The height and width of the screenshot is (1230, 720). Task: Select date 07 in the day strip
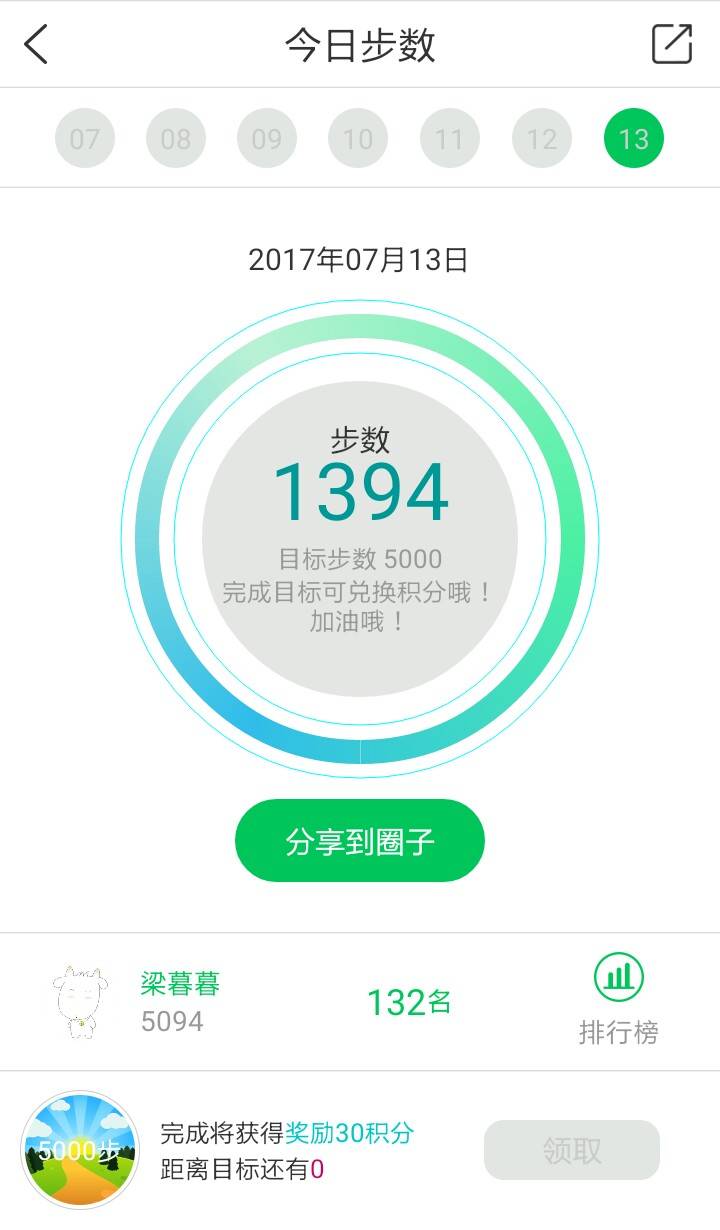click(x=85, y=139)
